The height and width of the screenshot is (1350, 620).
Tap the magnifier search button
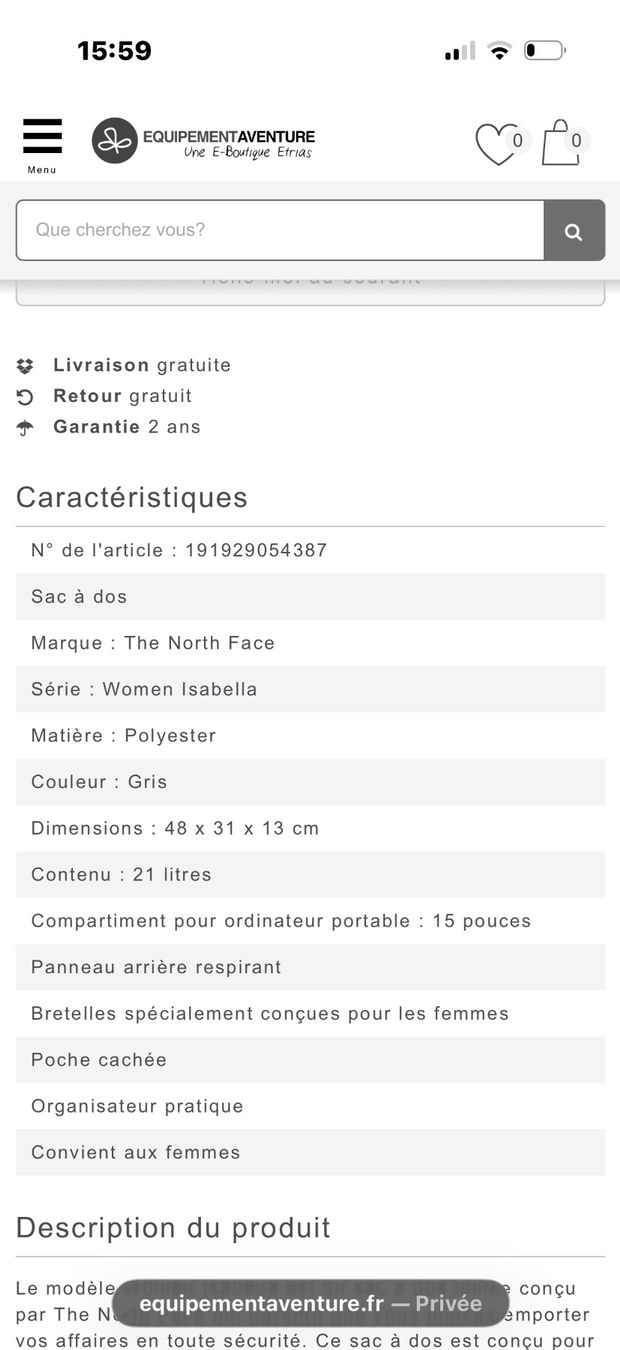574,230
